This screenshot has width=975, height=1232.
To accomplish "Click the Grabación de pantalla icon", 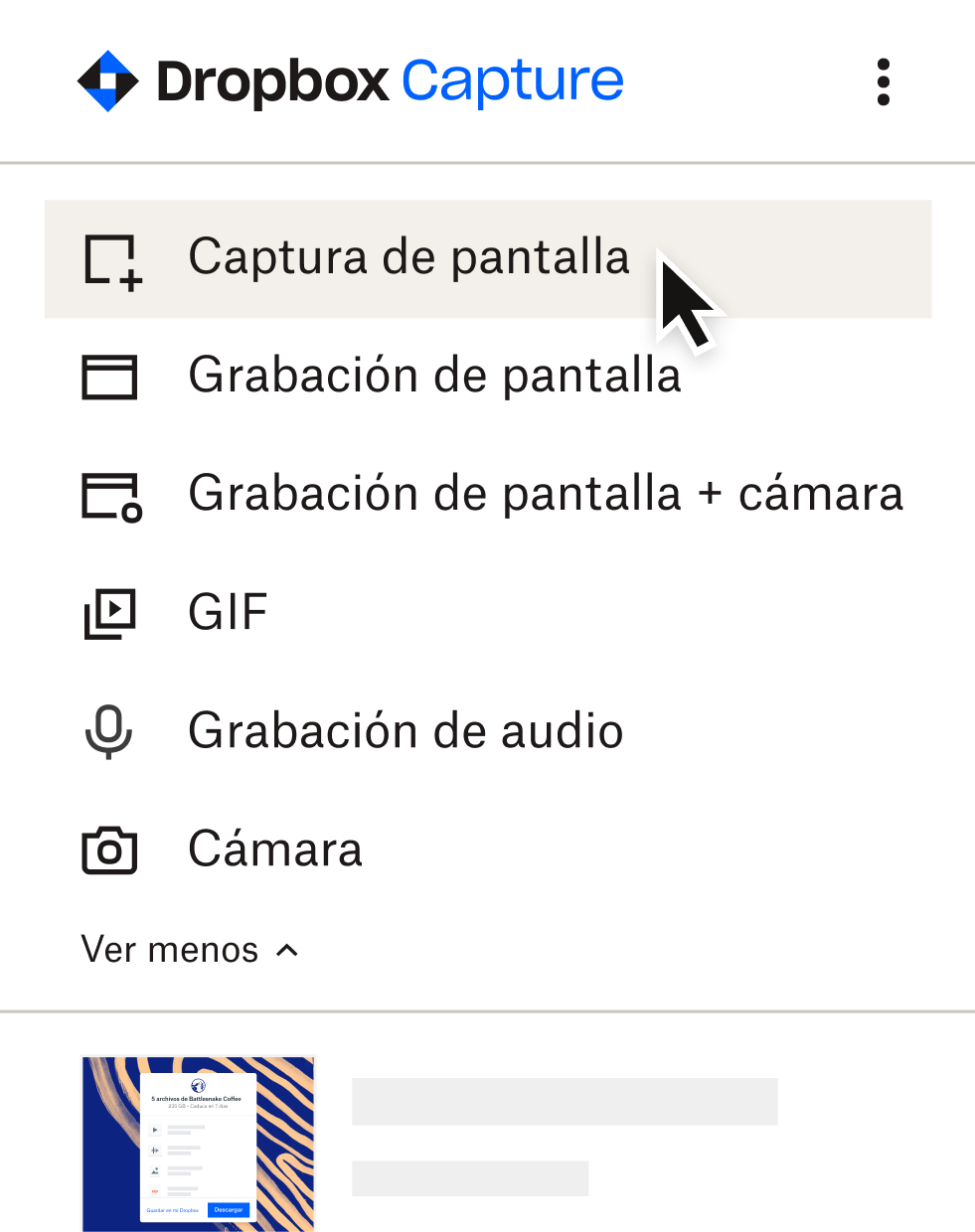I will 109,377.
